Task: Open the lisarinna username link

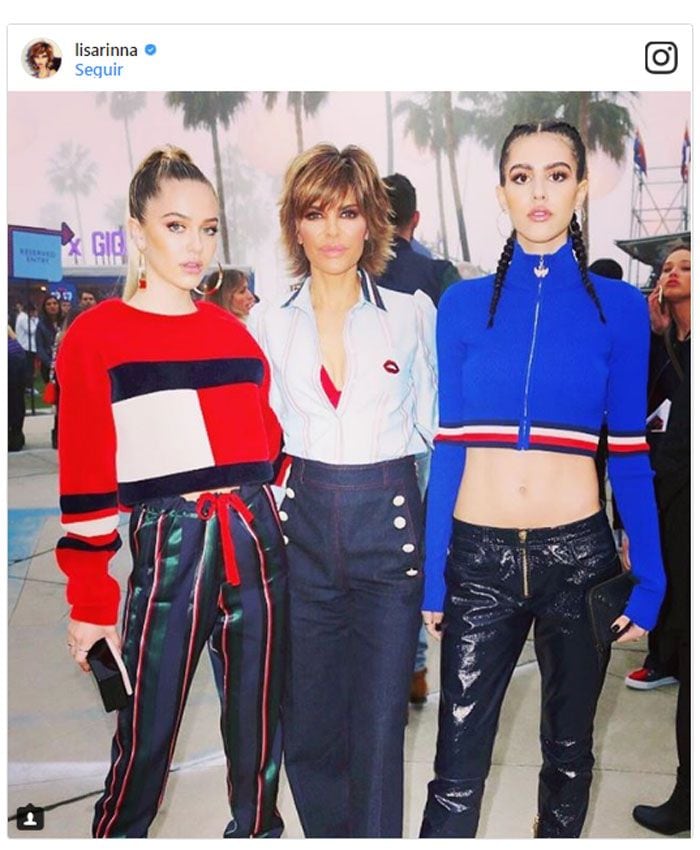Action: click(106, 49)
